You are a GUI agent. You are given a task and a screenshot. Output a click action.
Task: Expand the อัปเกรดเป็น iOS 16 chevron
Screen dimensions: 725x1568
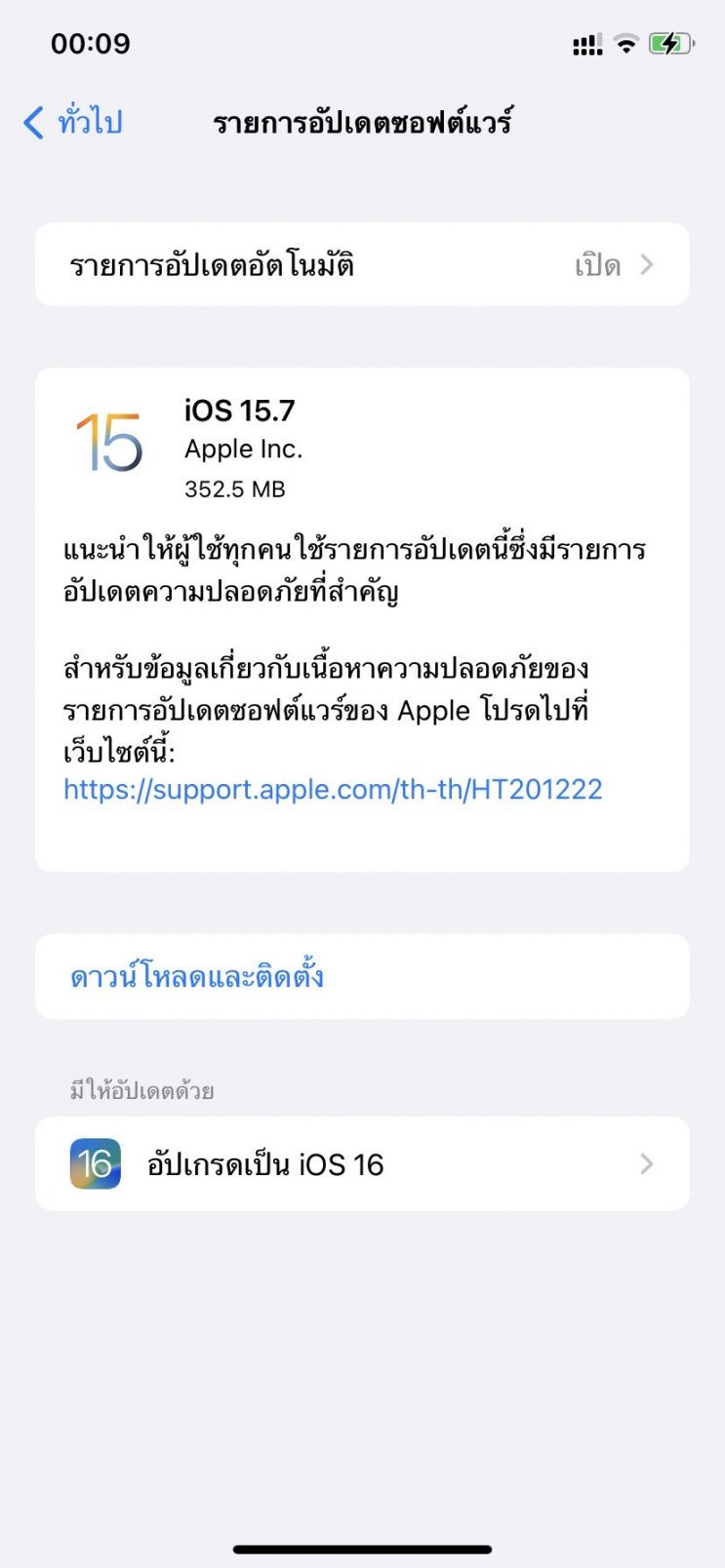(645, 1163)
